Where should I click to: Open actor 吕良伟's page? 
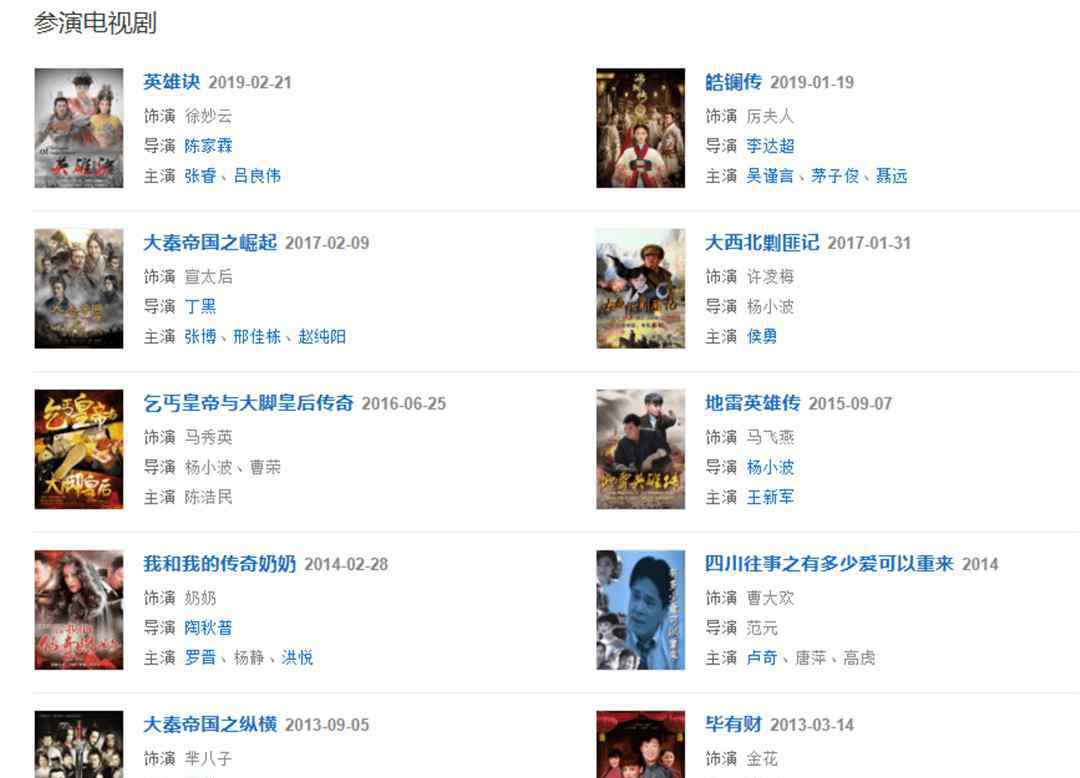257,176
